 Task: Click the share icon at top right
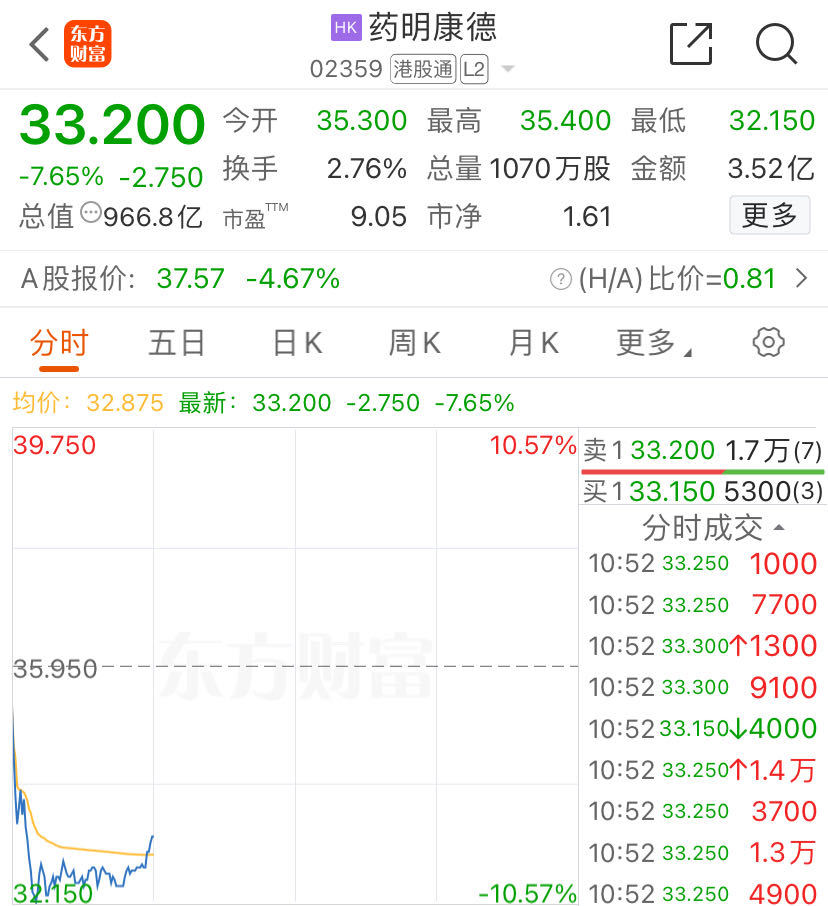pos(690,44)
